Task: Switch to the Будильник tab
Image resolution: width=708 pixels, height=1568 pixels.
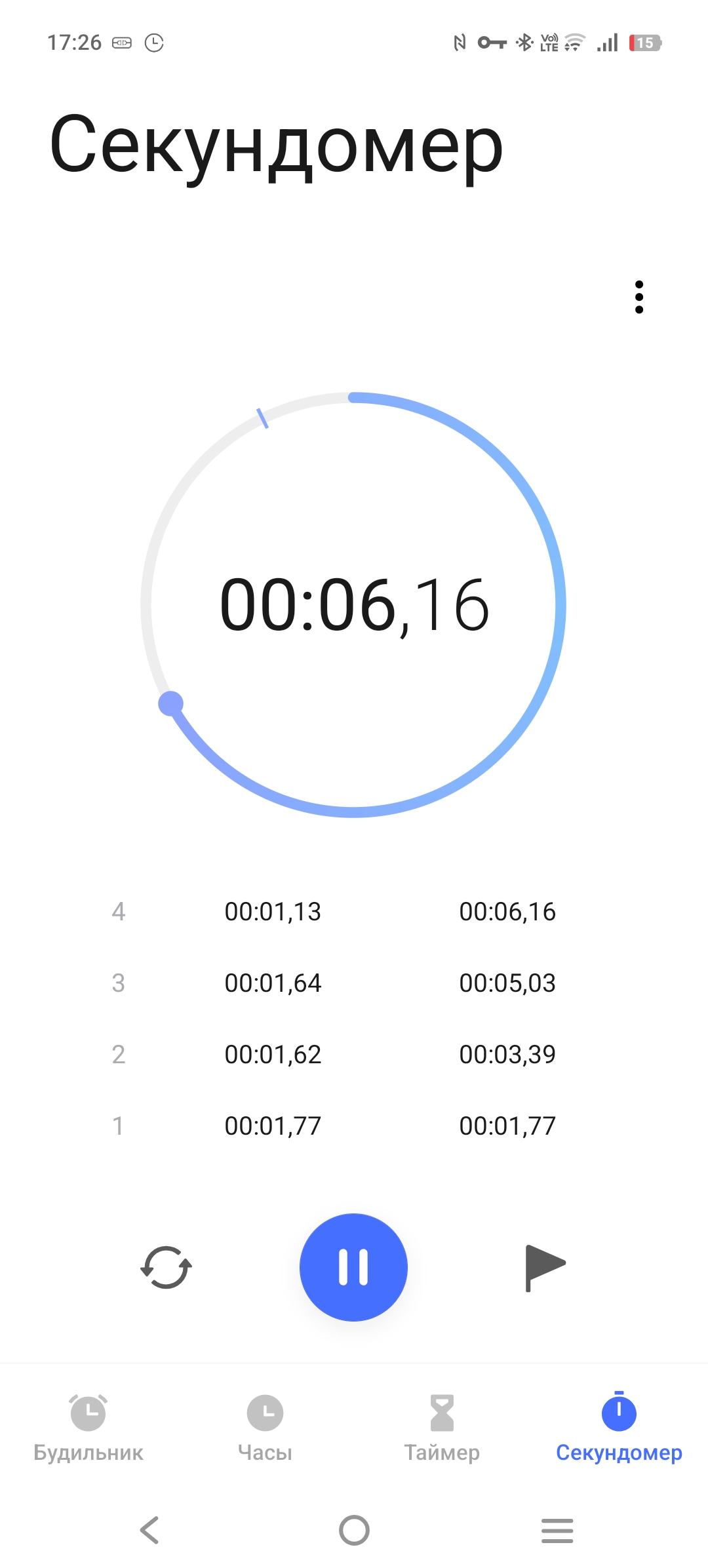Action: [88, 1428]
